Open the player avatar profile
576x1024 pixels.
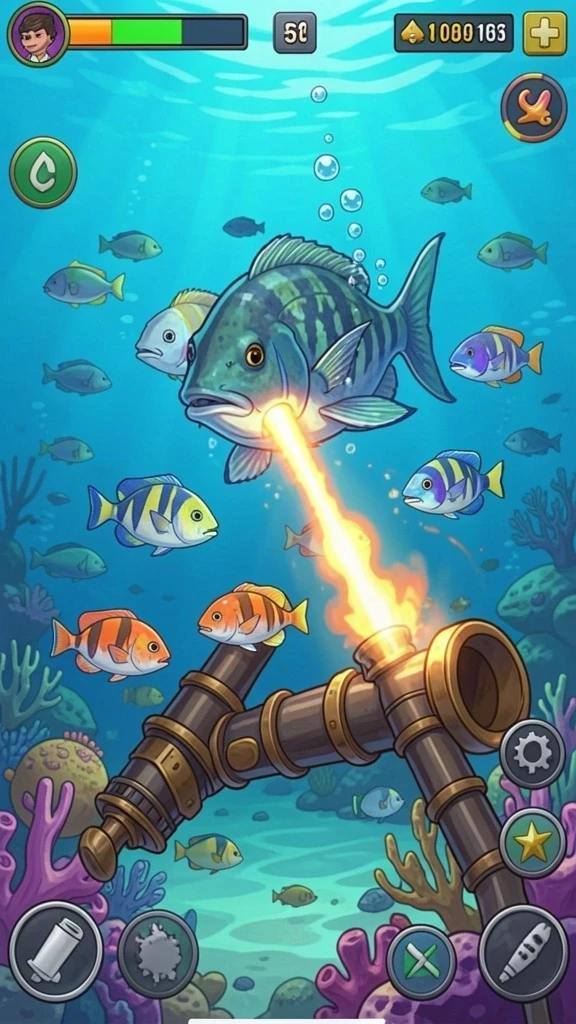click(38, 34)
